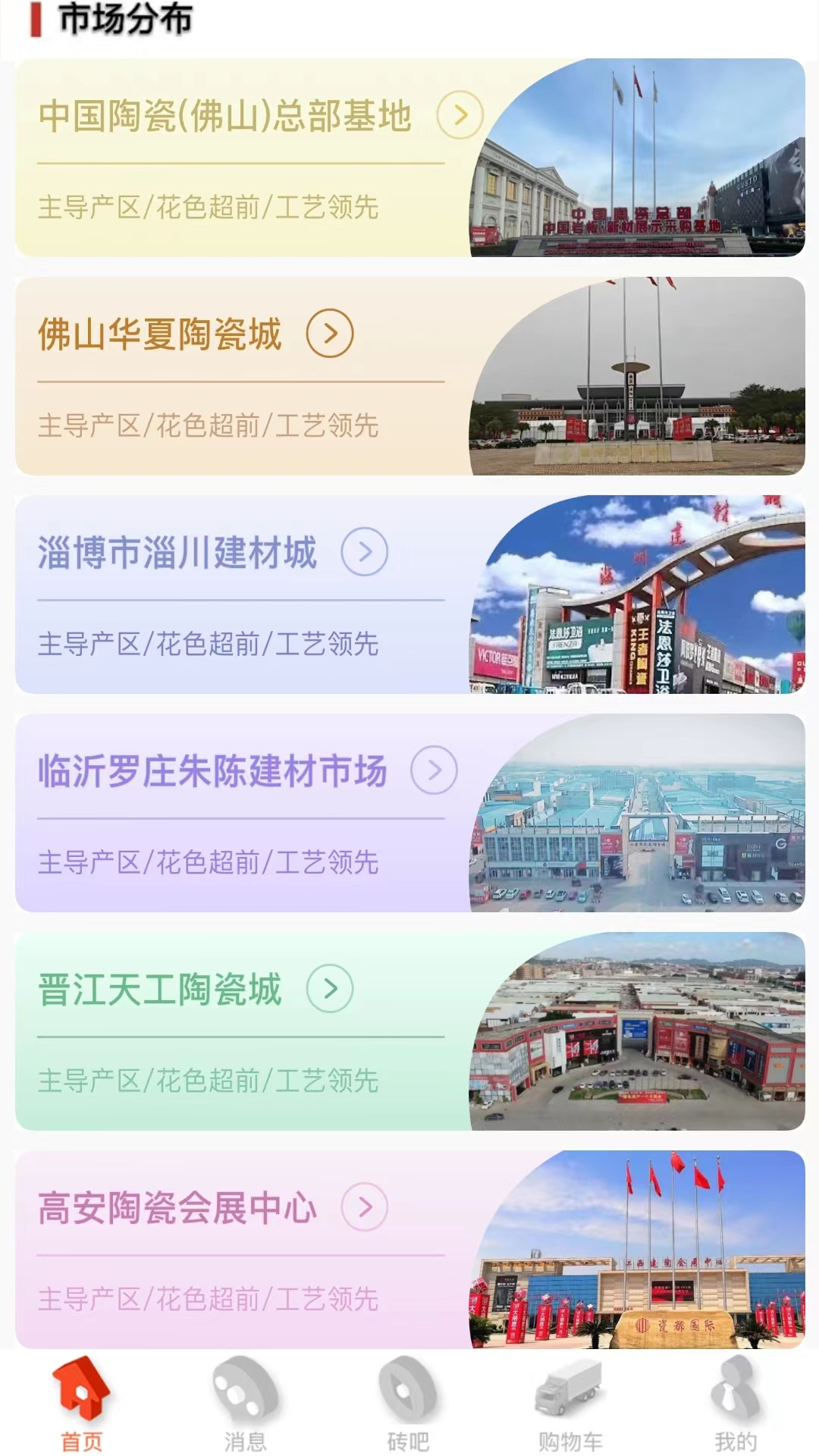819x1456 pixels.
Task: Click the arrow icon on 晋江天工陶瓷城 card
Action: click(x=329, y=987)
